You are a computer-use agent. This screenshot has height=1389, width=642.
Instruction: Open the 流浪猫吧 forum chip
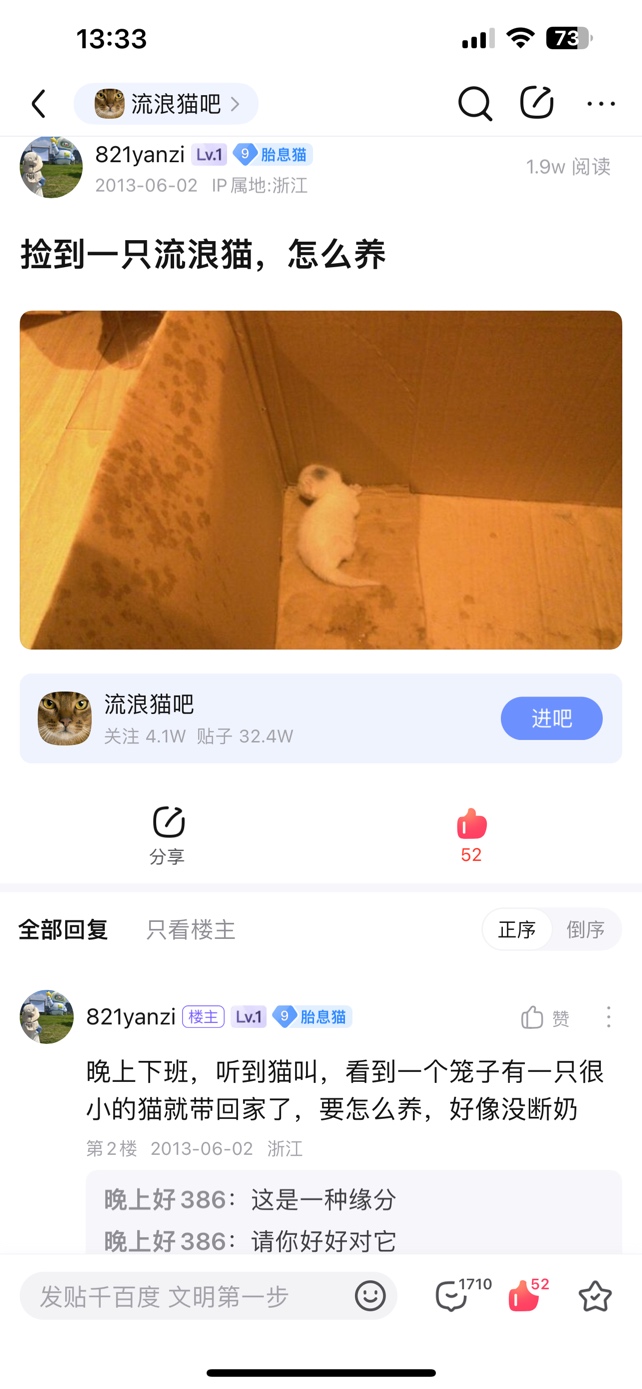pos(166,104)
